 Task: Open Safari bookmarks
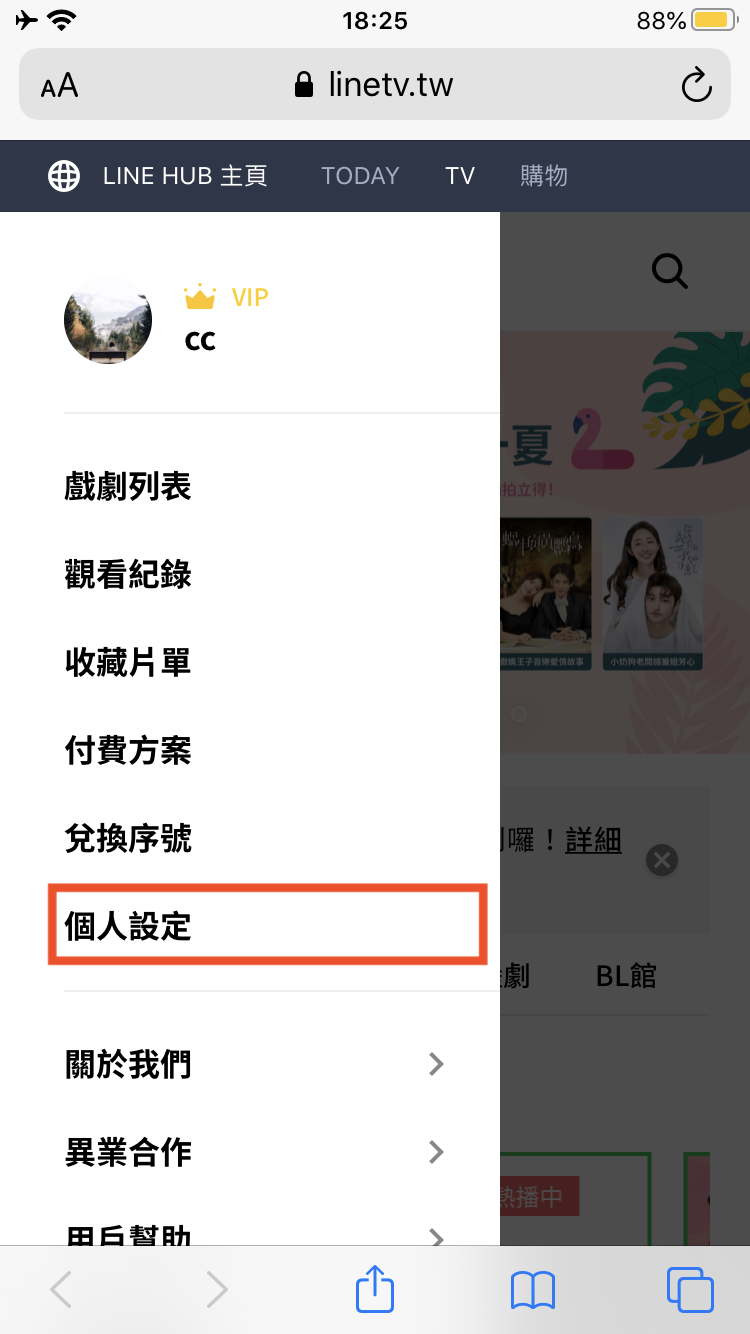(x=532, y=1289)
